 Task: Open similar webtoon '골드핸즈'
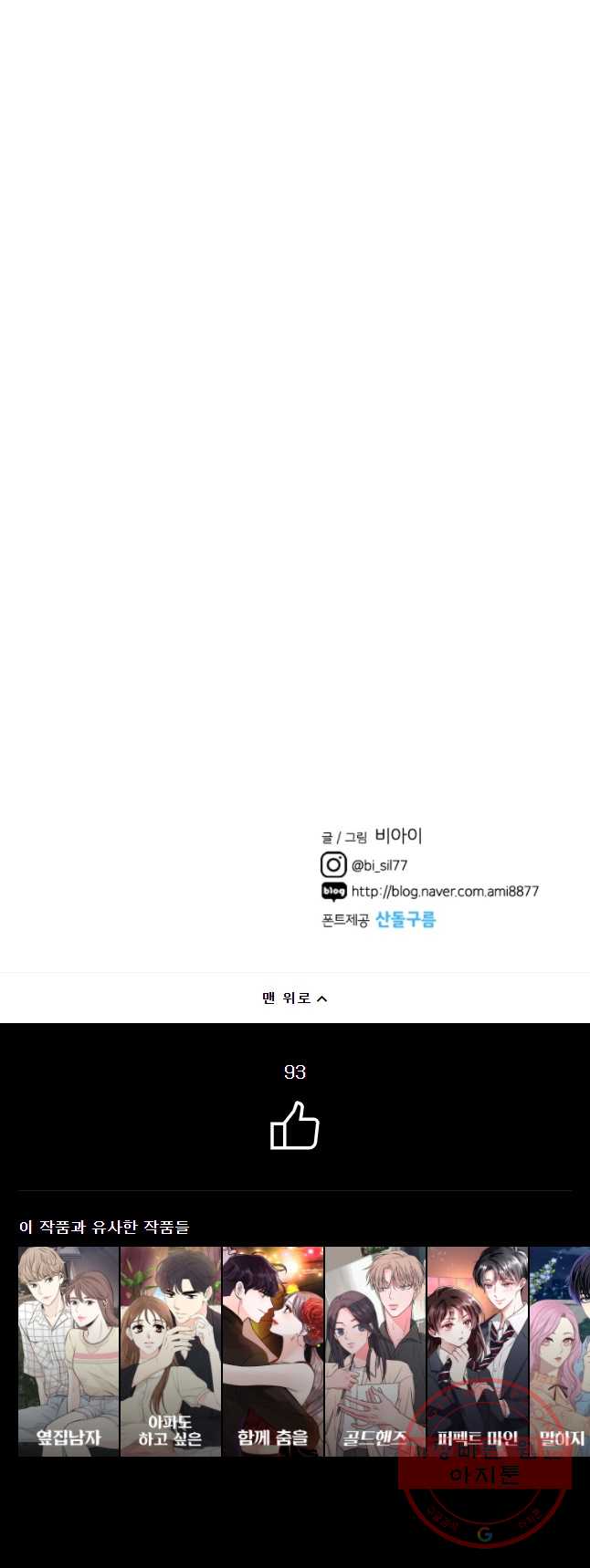(x=375, y=1351)
